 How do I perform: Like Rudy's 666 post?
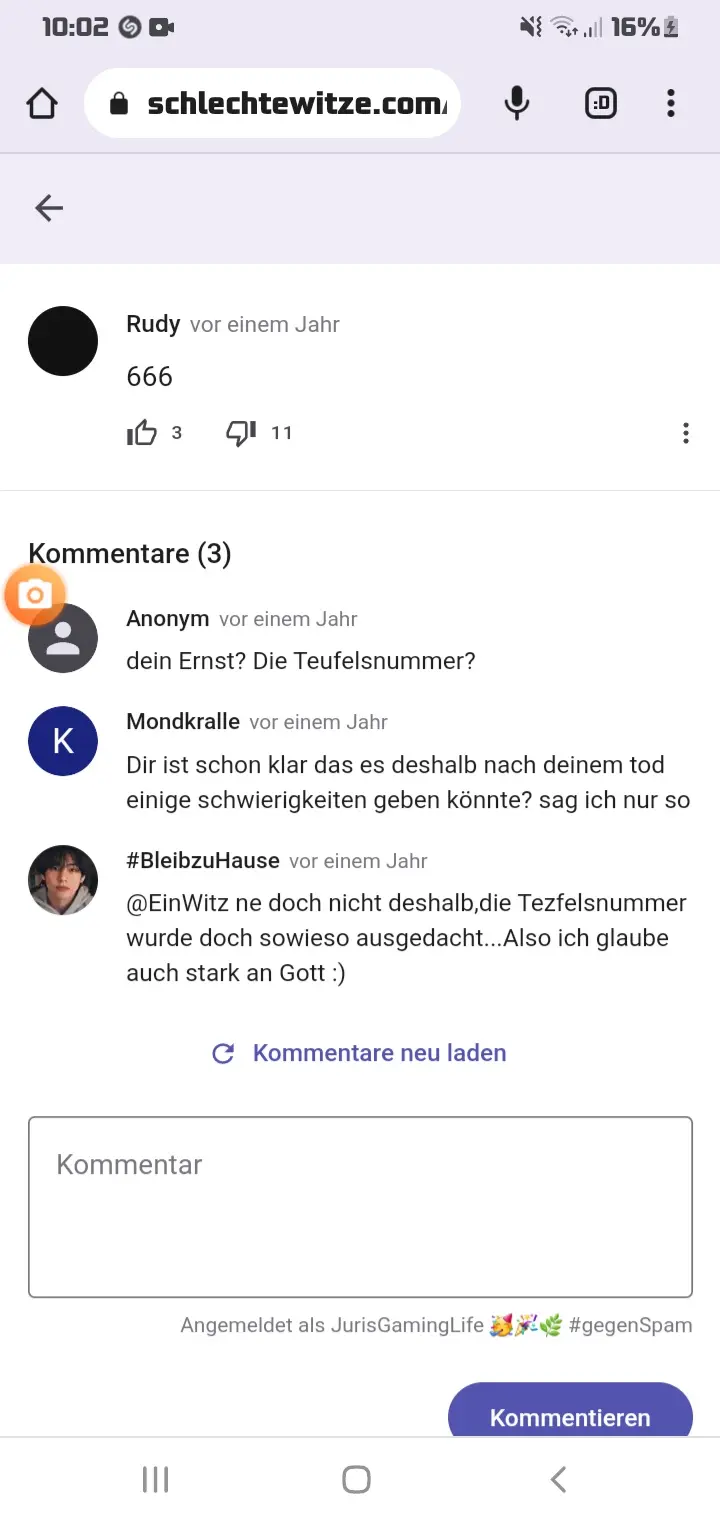click(x=143, y=433)
